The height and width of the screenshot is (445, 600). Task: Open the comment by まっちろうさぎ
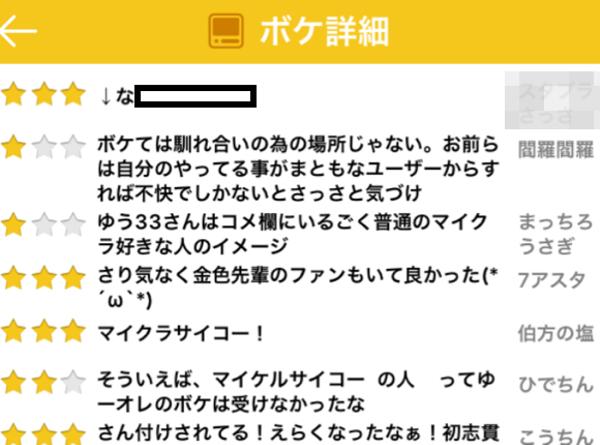click(300, 233)
